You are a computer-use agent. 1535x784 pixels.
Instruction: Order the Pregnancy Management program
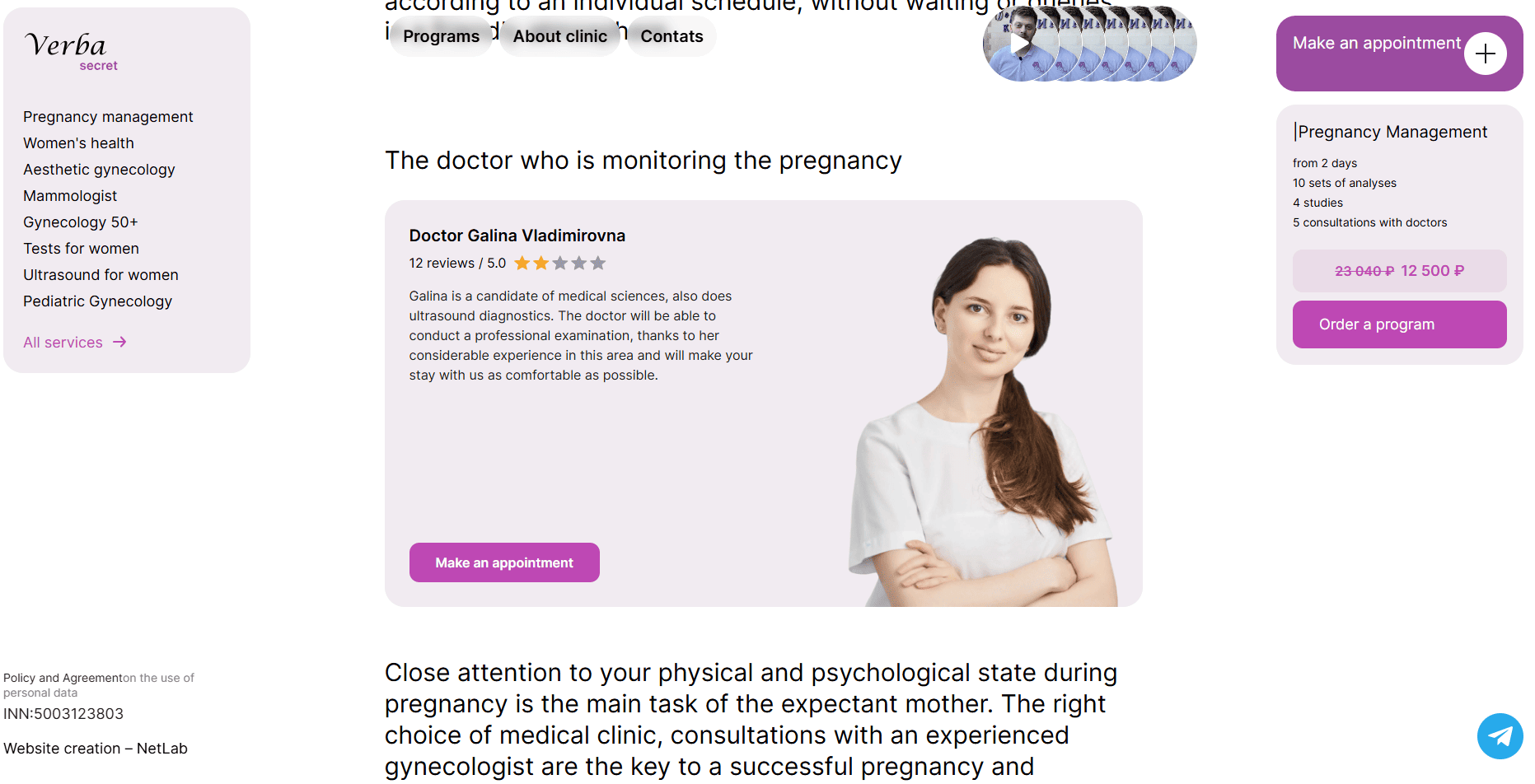[1399, 324]
